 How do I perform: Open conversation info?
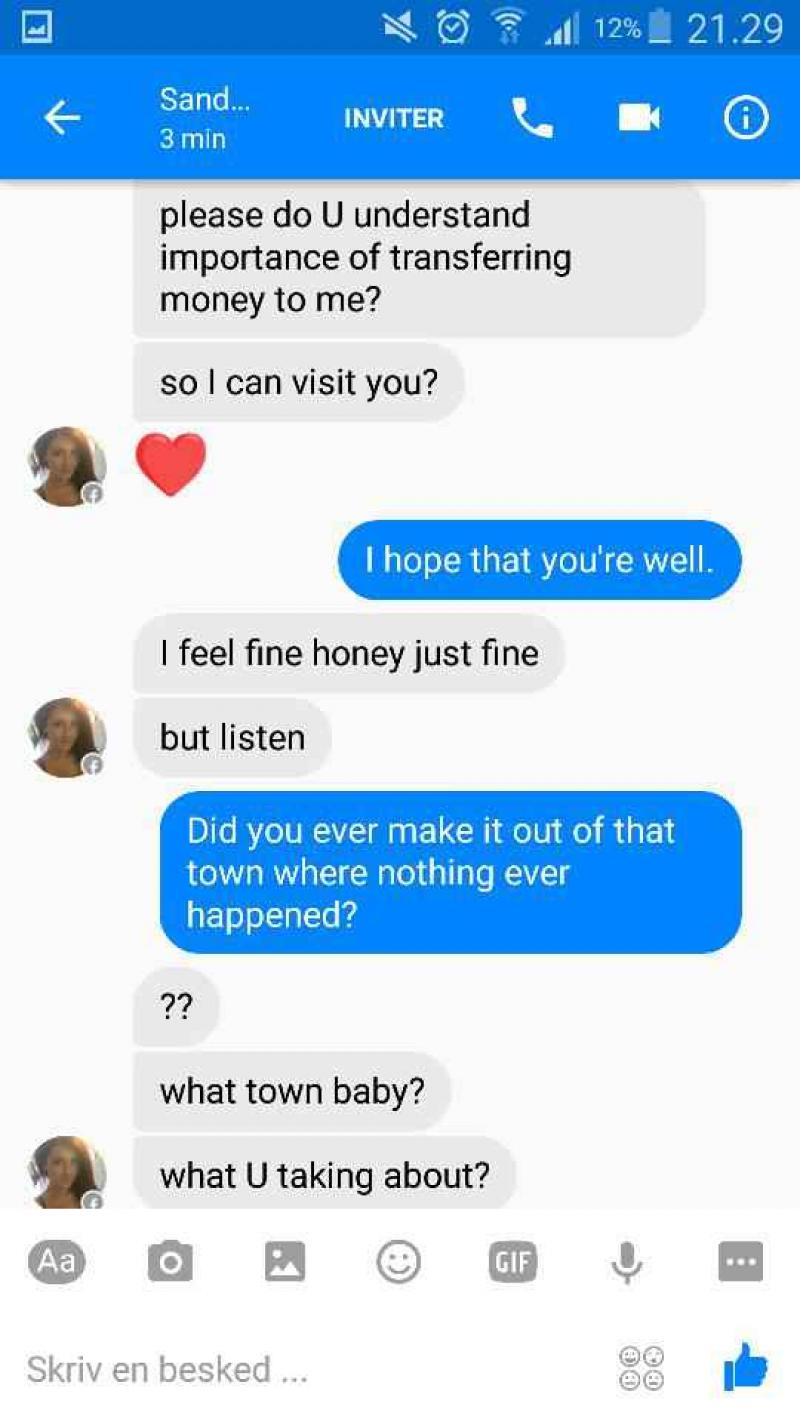pyautogui.click(x=745, y=118)
